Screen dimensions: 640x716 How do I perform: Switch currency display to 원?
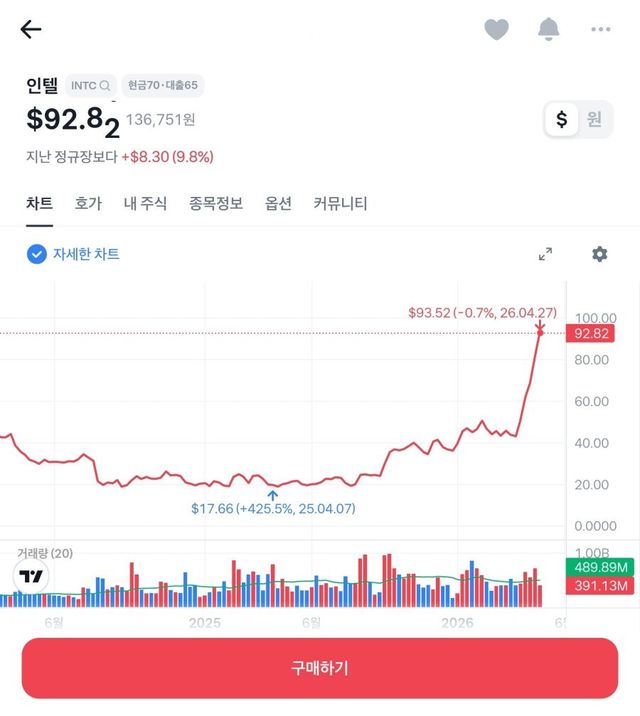594,120
